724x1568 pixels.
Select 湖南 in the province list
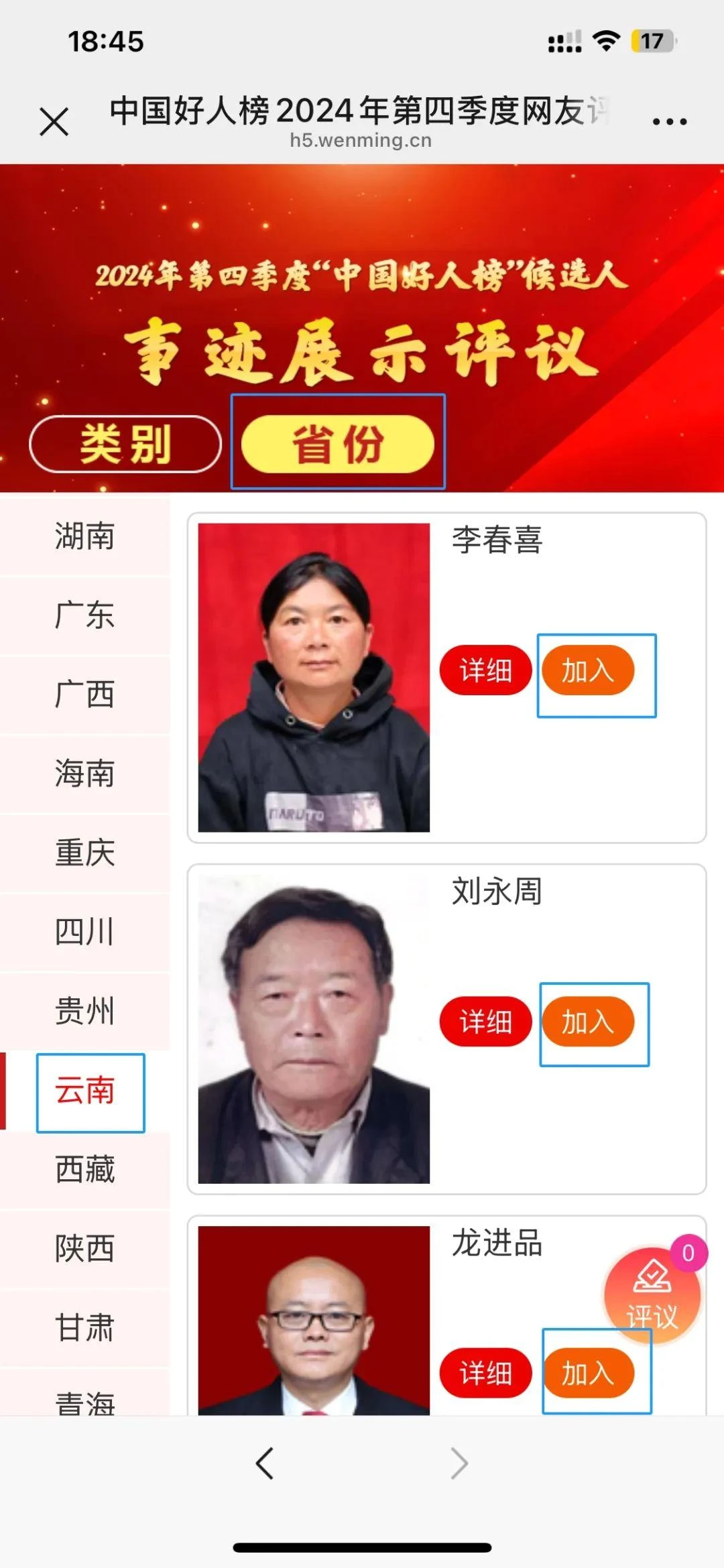pyautogui.click(x=84, y=536)
